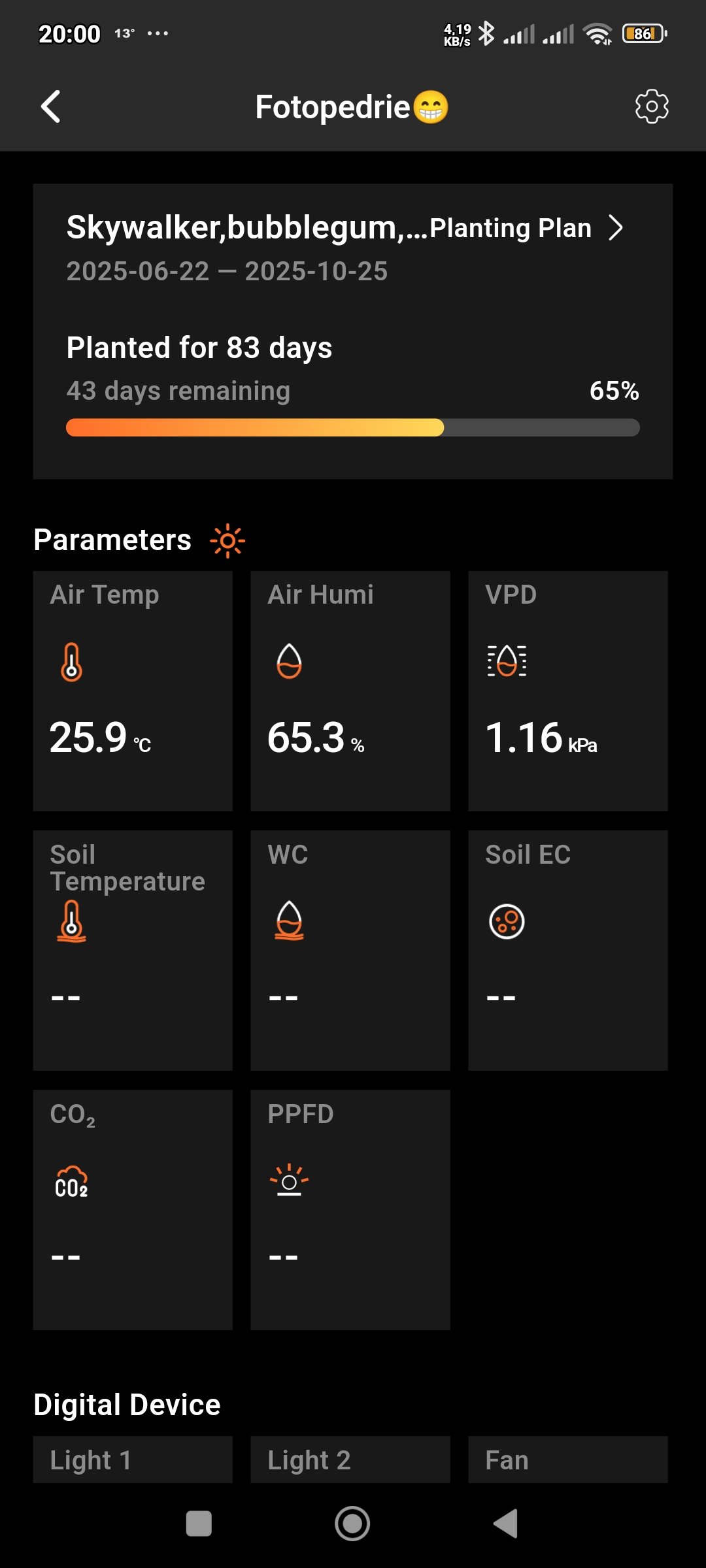Tap the system home button
Screen dimensions: 706x1568
[352, 1524]
